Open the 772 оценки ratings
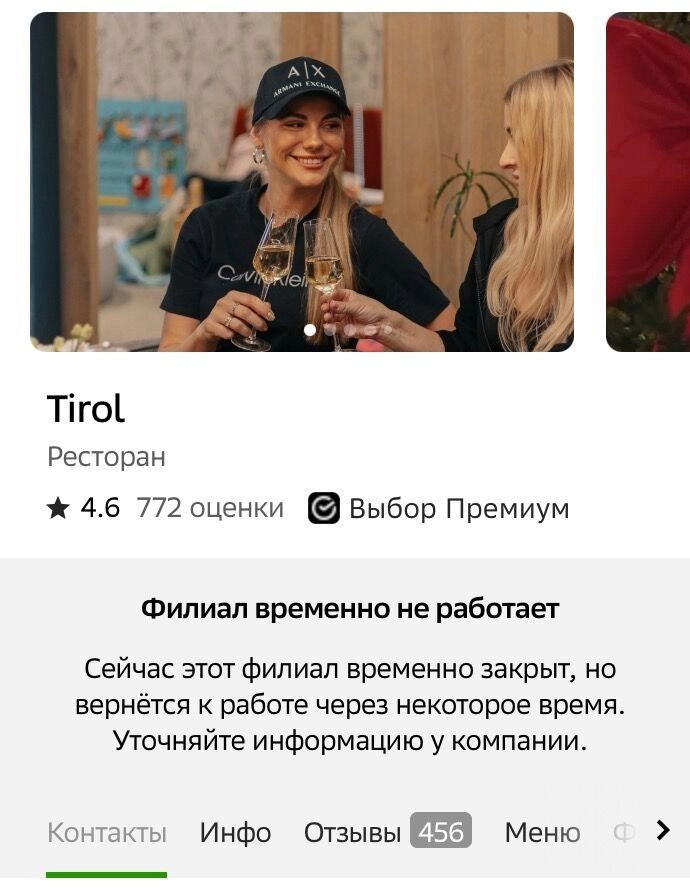The width and height of the screenshot is (690, 894). pyautogui.click(x=209, y=508)
